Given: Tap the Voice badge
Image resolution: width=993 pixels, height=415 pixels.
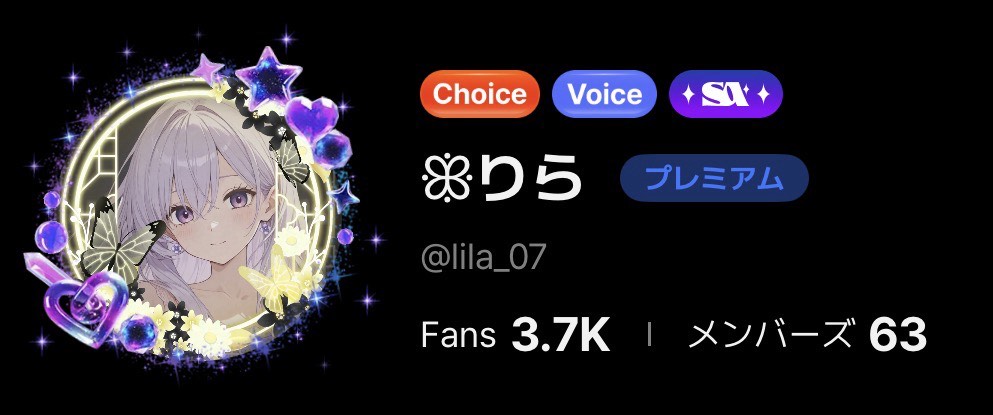Looking at the screenshot, I should point(604,94).
